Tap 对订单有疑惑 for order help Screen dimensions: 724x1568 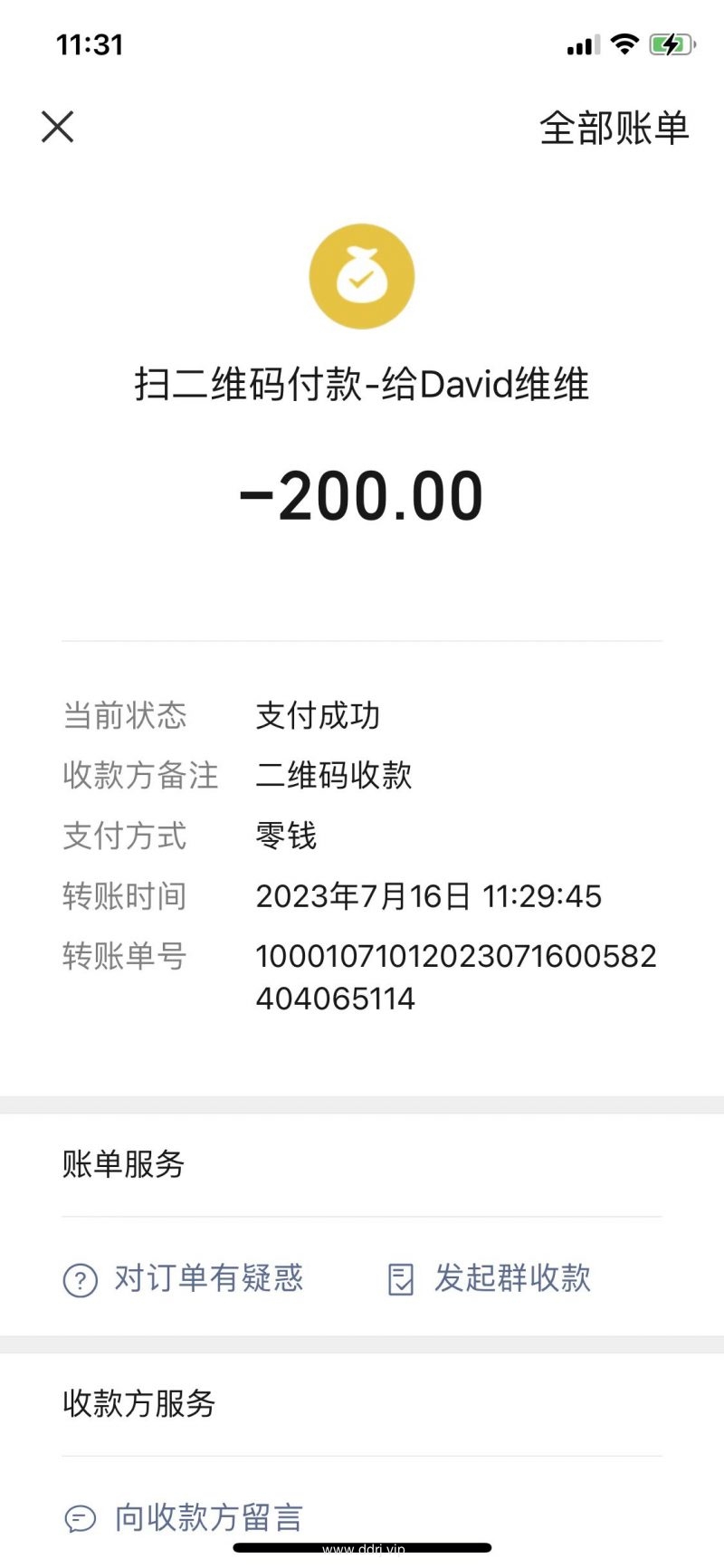[x=183, y=1278]
